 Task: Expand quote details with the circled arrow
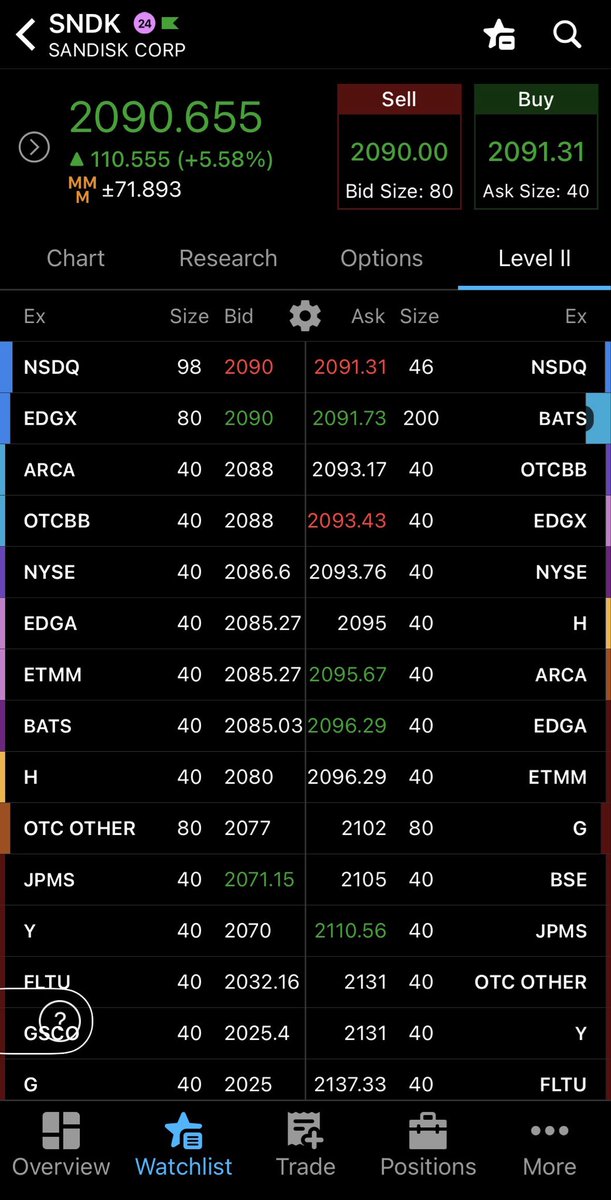(x=34, y=148)
